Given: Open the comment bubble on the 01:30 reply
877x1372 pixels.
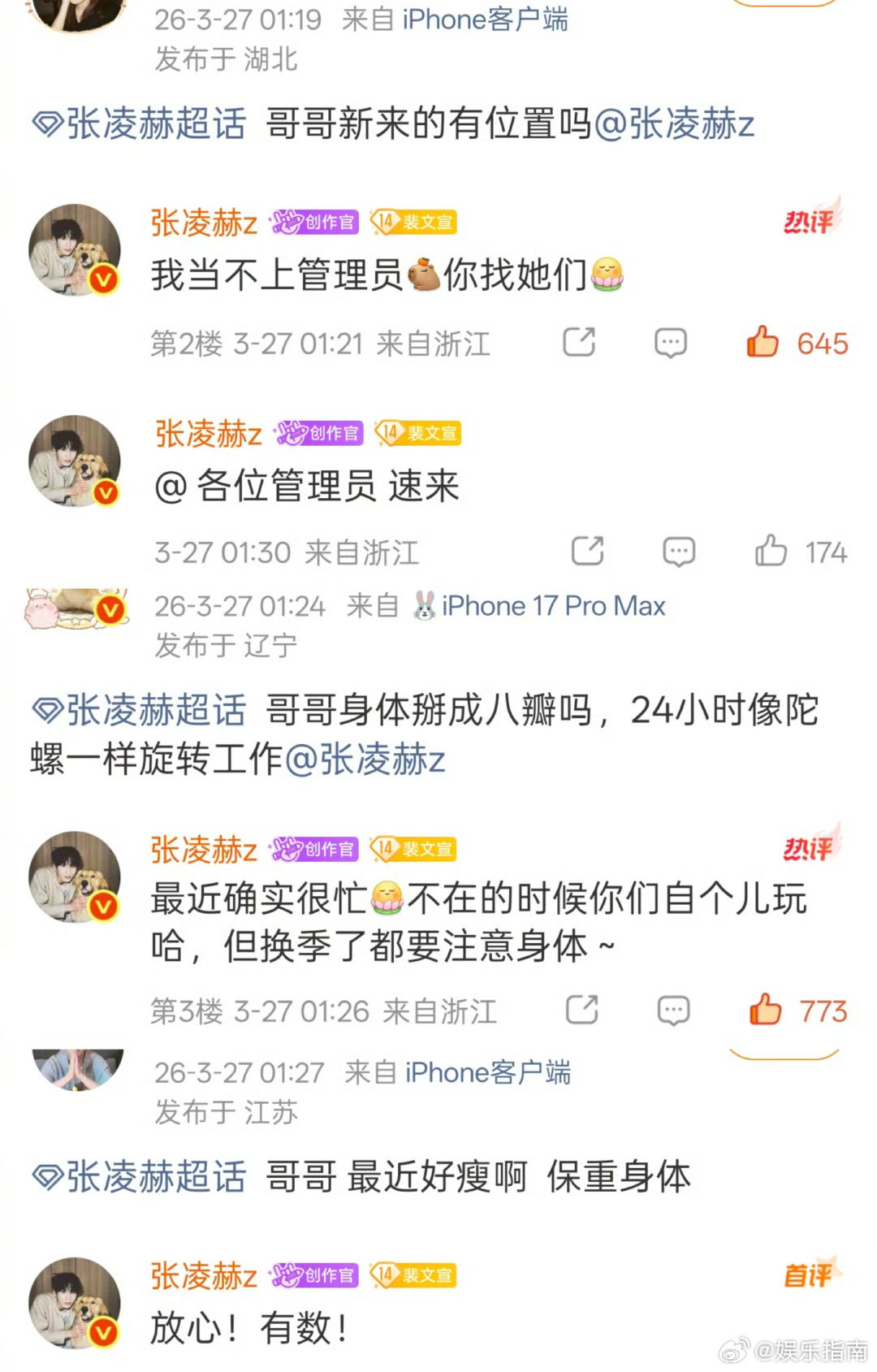Looking at the screenshot, I should click(676, 552).
